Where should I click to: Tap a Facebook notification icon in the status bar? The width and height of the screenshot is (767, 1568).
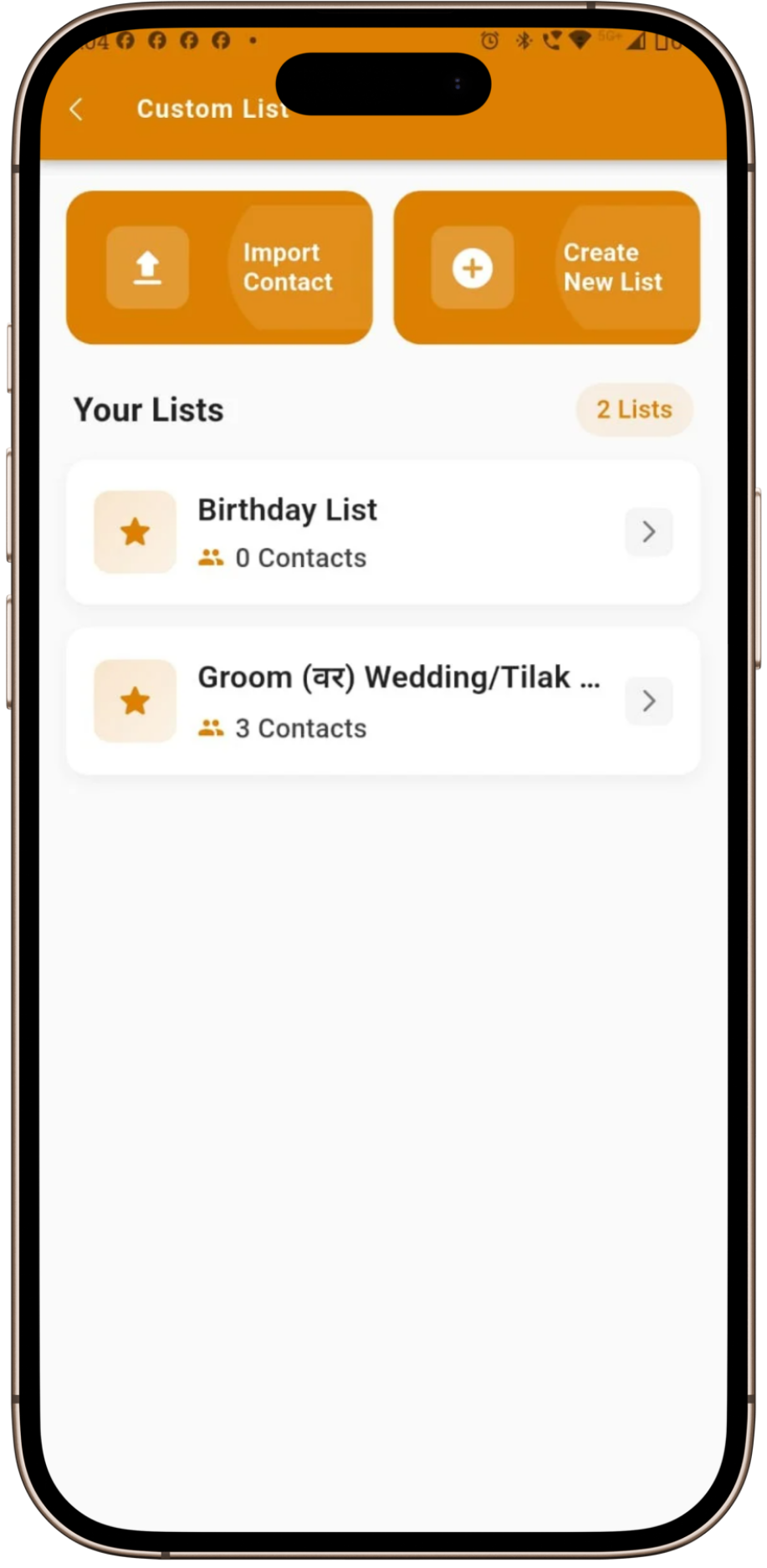[156, 41]
